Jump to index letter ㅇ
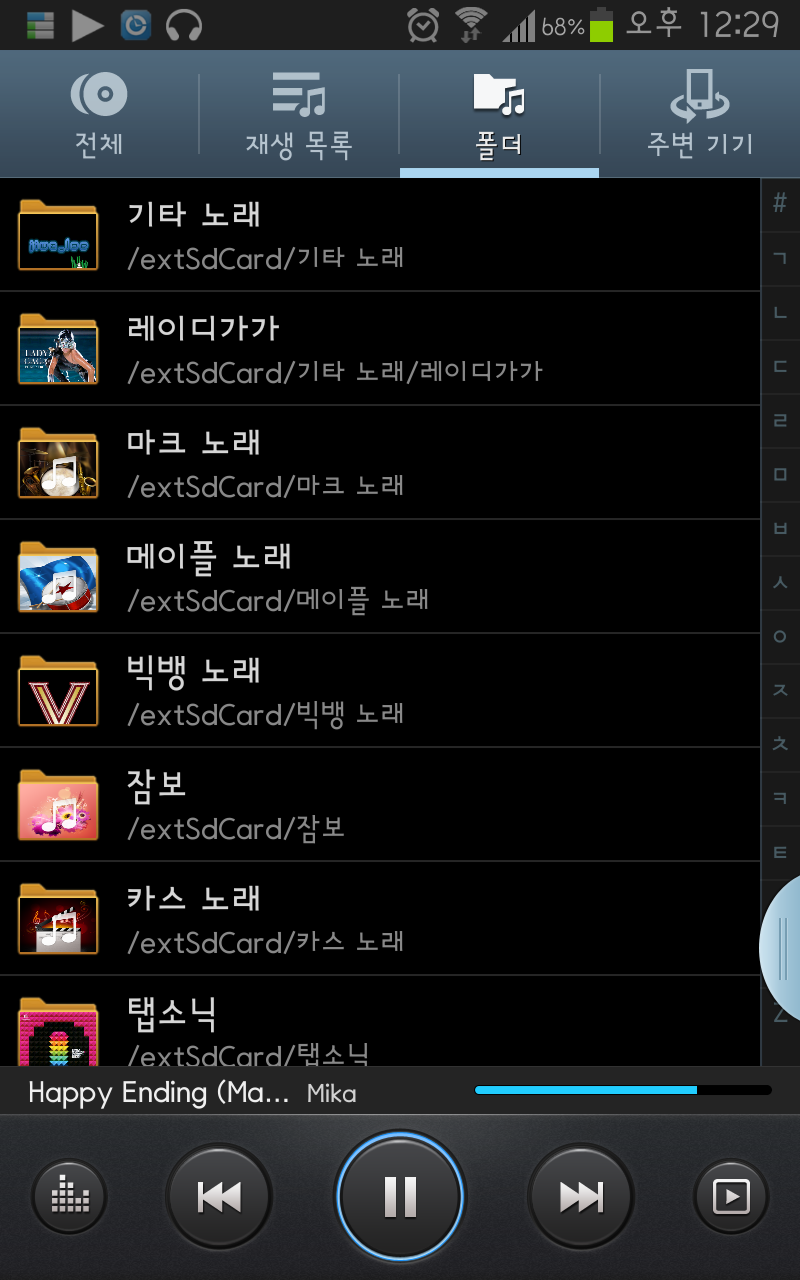Viewport: 800px width, 1280px height. coord(780,636)
